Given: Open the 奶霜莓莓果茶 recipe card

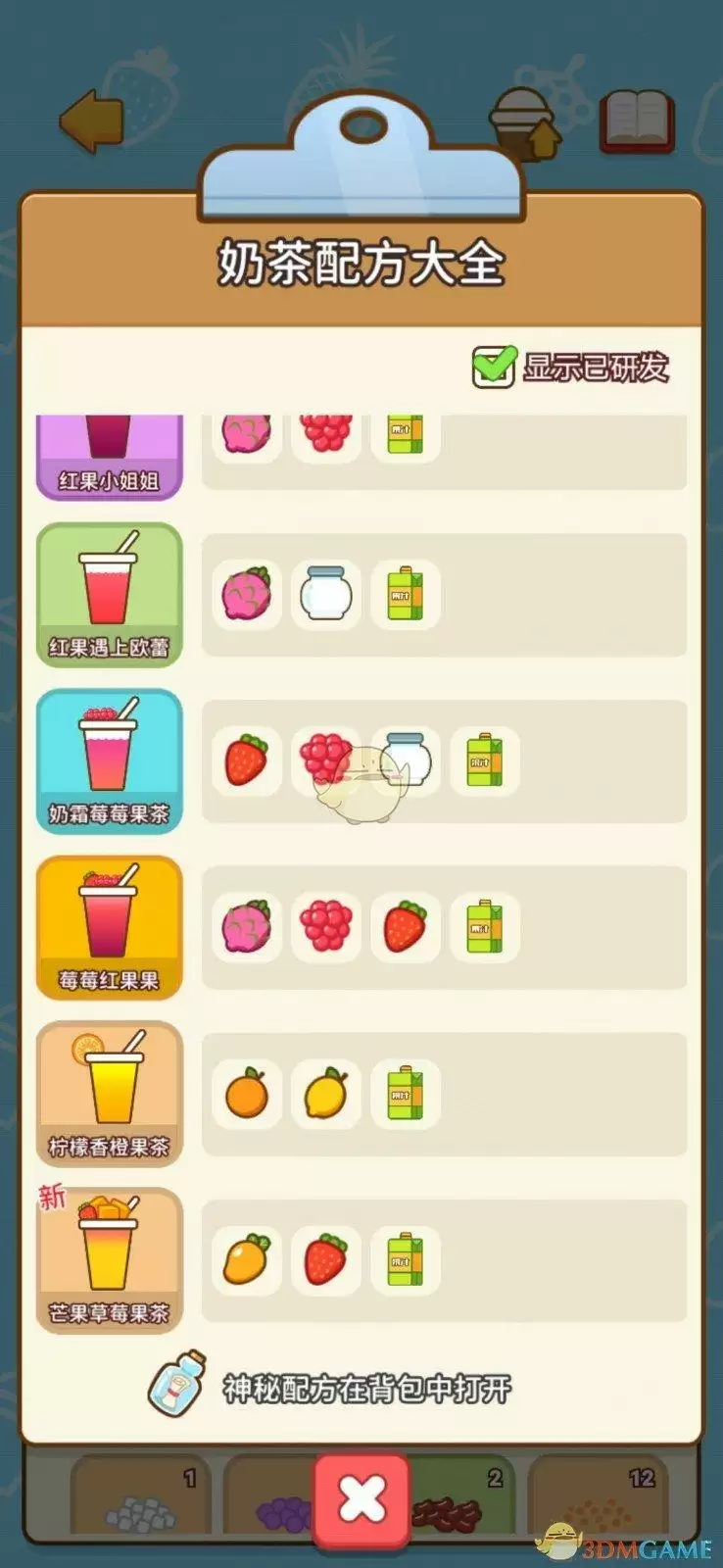Looking at the screenshot, I should coord(110,761).
